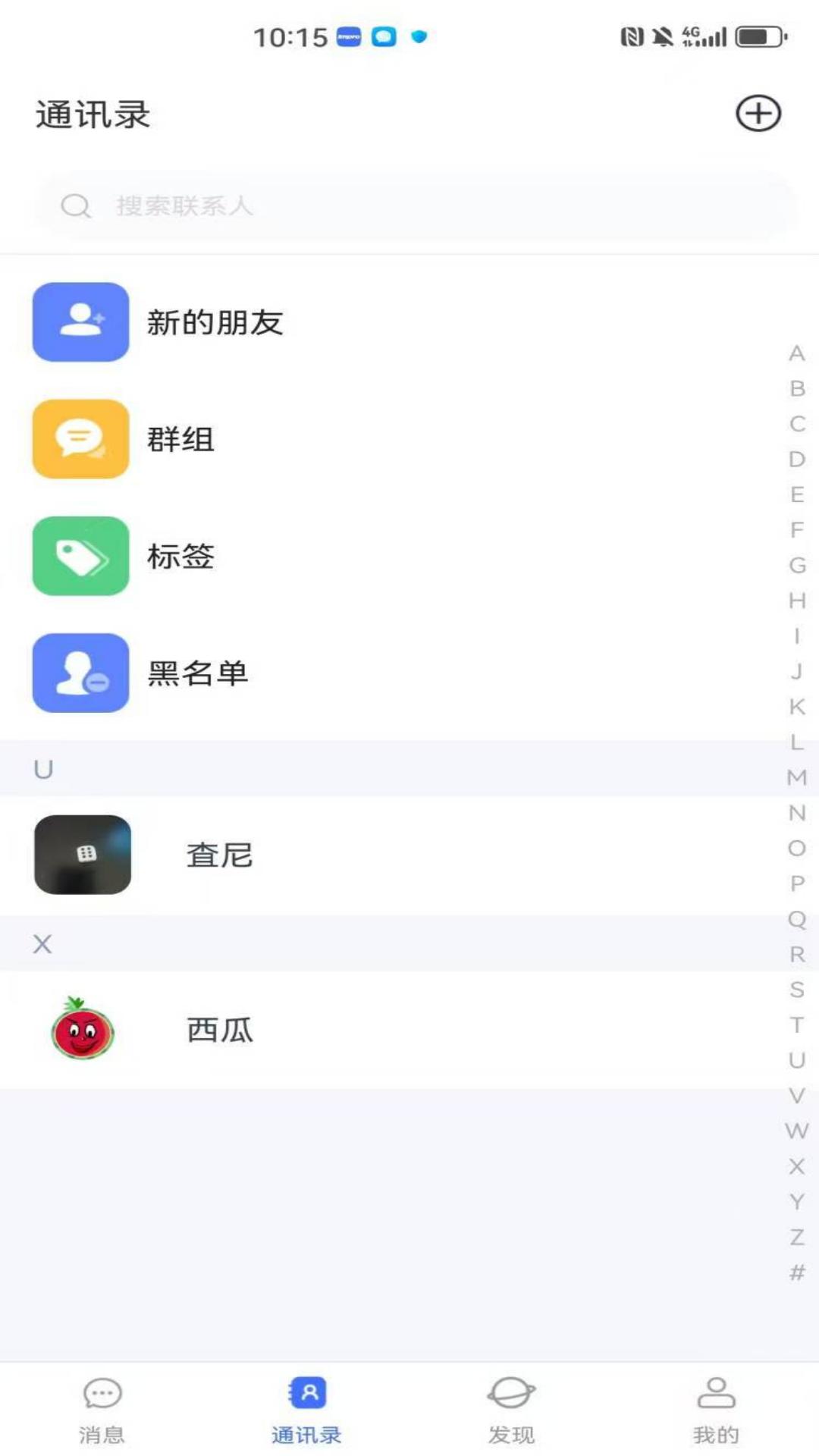Image resolution: width=819 pixels, height=1456 pixels.
Task: Open the 新的朋友 icon
Action: coord(81,322)
